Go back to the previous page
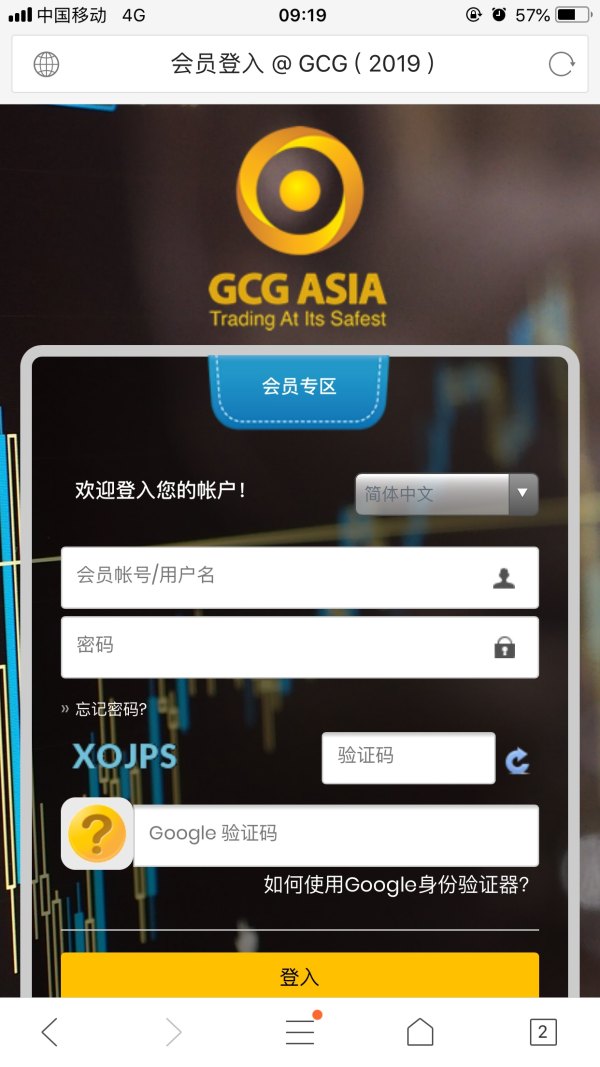The height and width of the screenshot is (1067, 600). pos(50,1032)
